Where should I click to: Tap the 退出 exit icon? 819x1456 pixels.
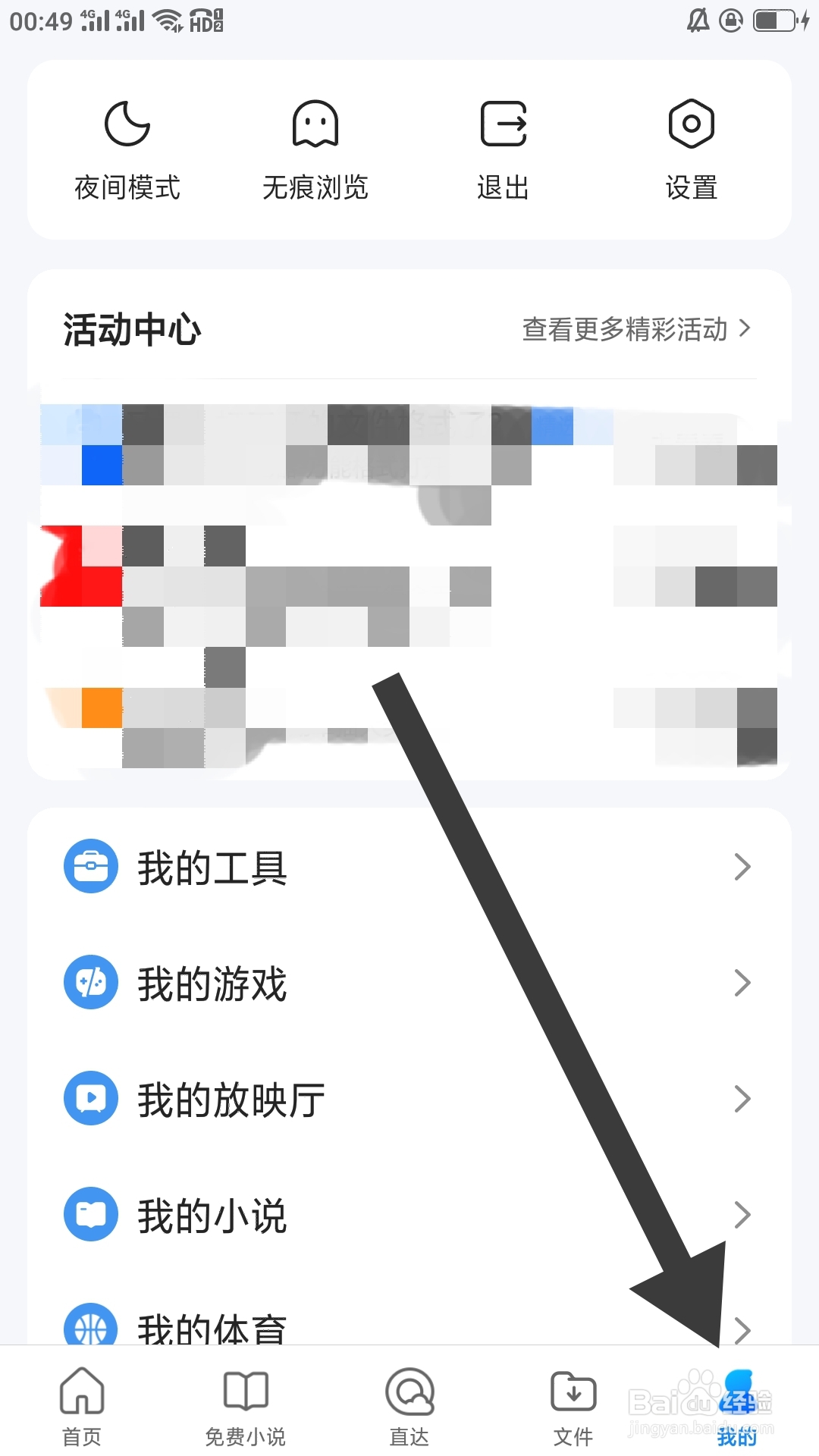pos(502,124)
